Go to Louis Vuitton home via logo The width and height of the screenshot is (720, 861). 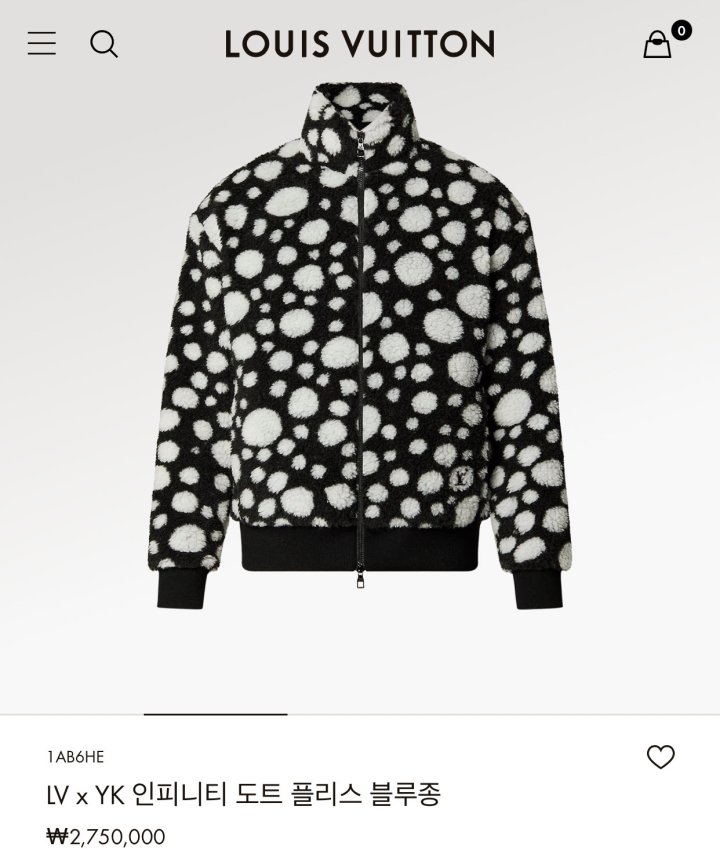pyautogui.click(x=360, y=44)
